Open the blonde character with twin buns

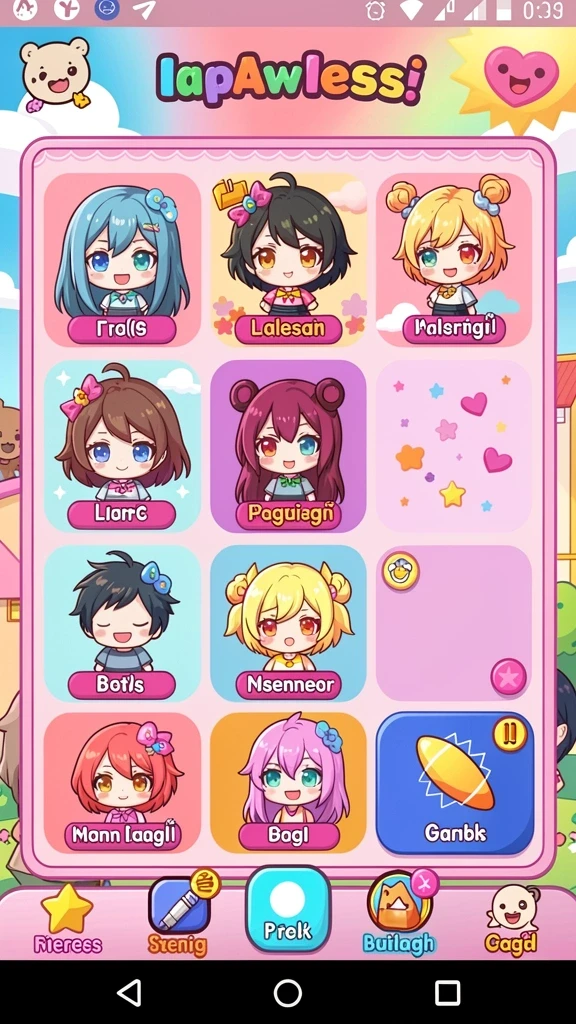(454, 259)
